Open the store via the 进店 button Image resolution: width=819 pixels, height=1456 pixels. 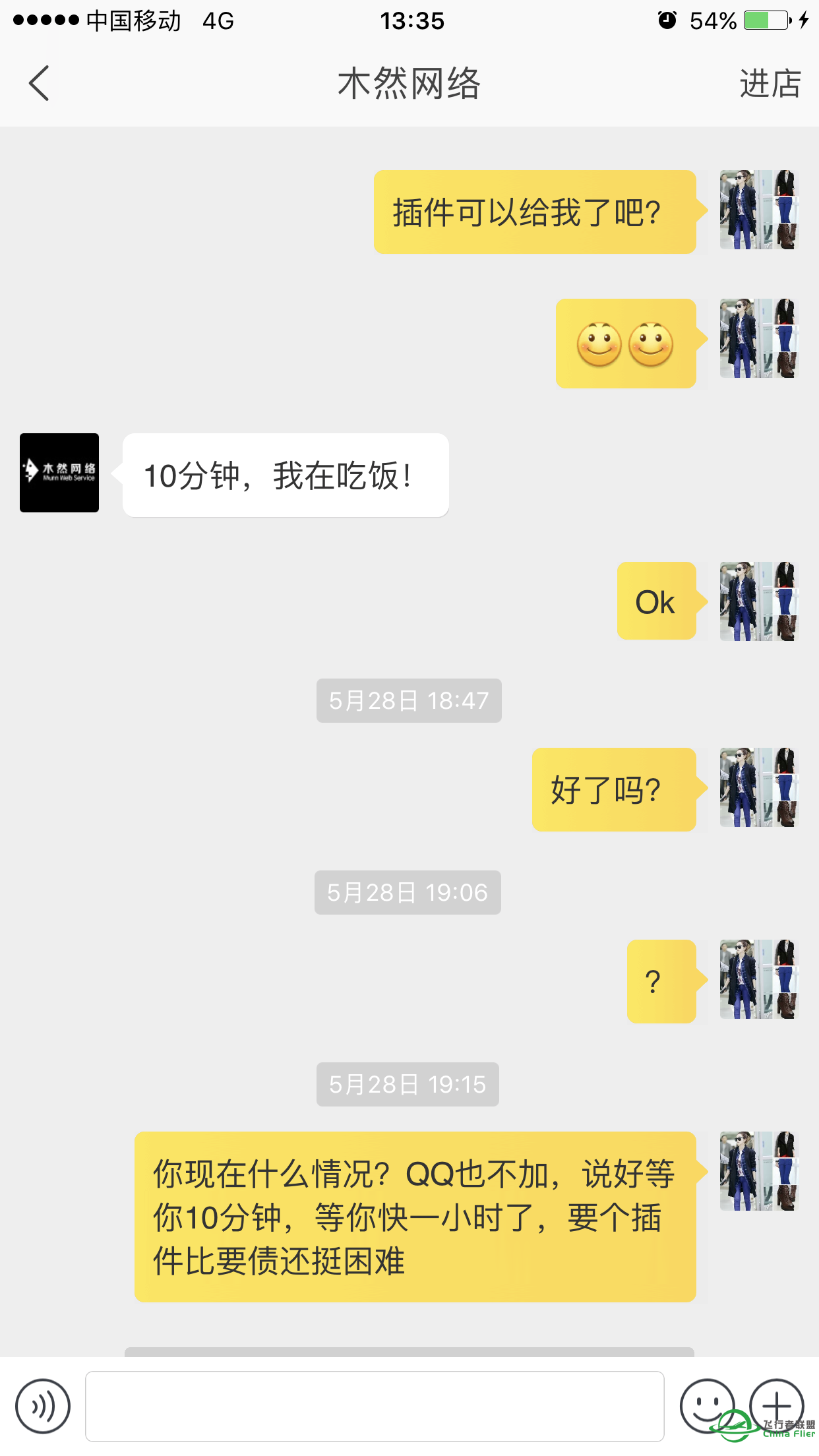(768, 84)
